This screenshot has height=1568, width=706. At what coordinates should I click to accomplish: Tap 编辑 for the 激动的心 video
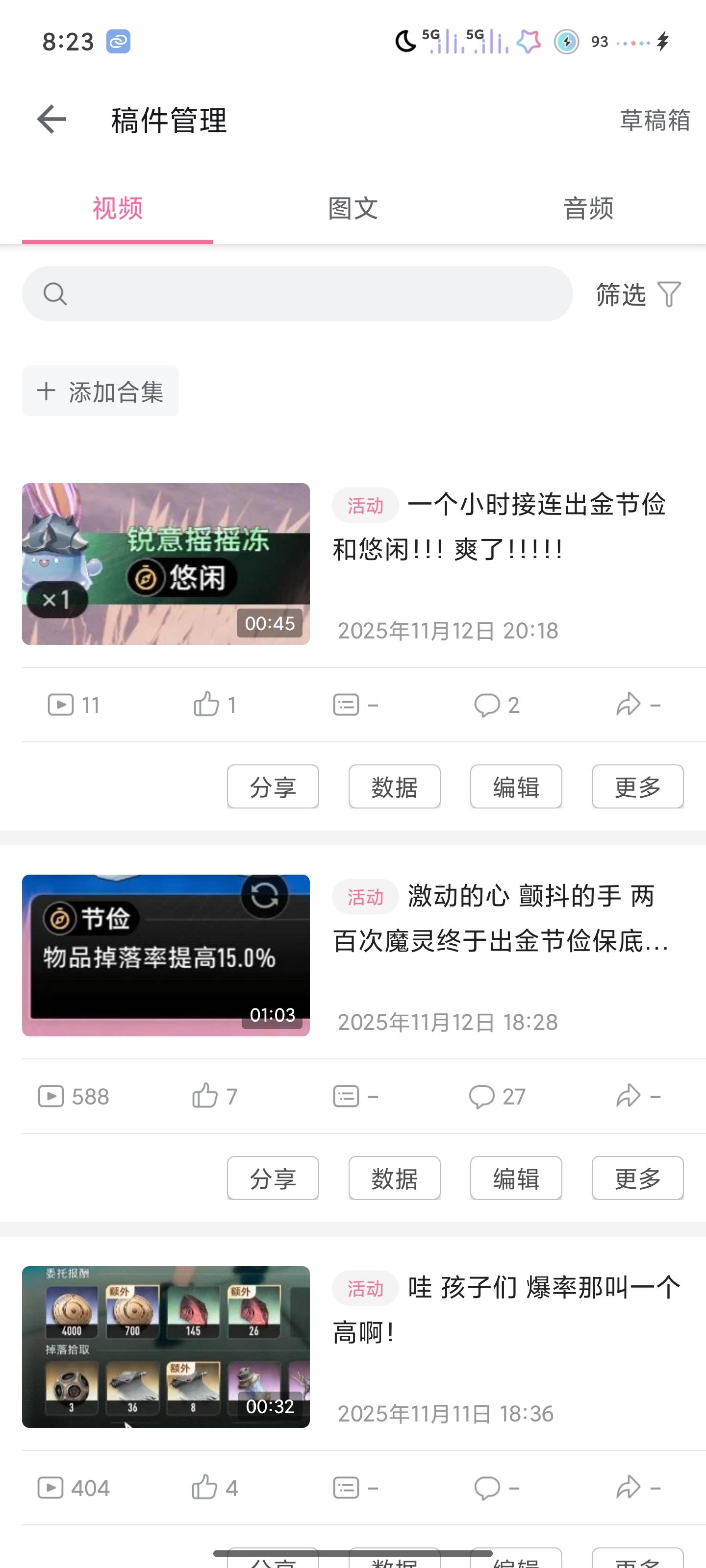[516, 1178]
